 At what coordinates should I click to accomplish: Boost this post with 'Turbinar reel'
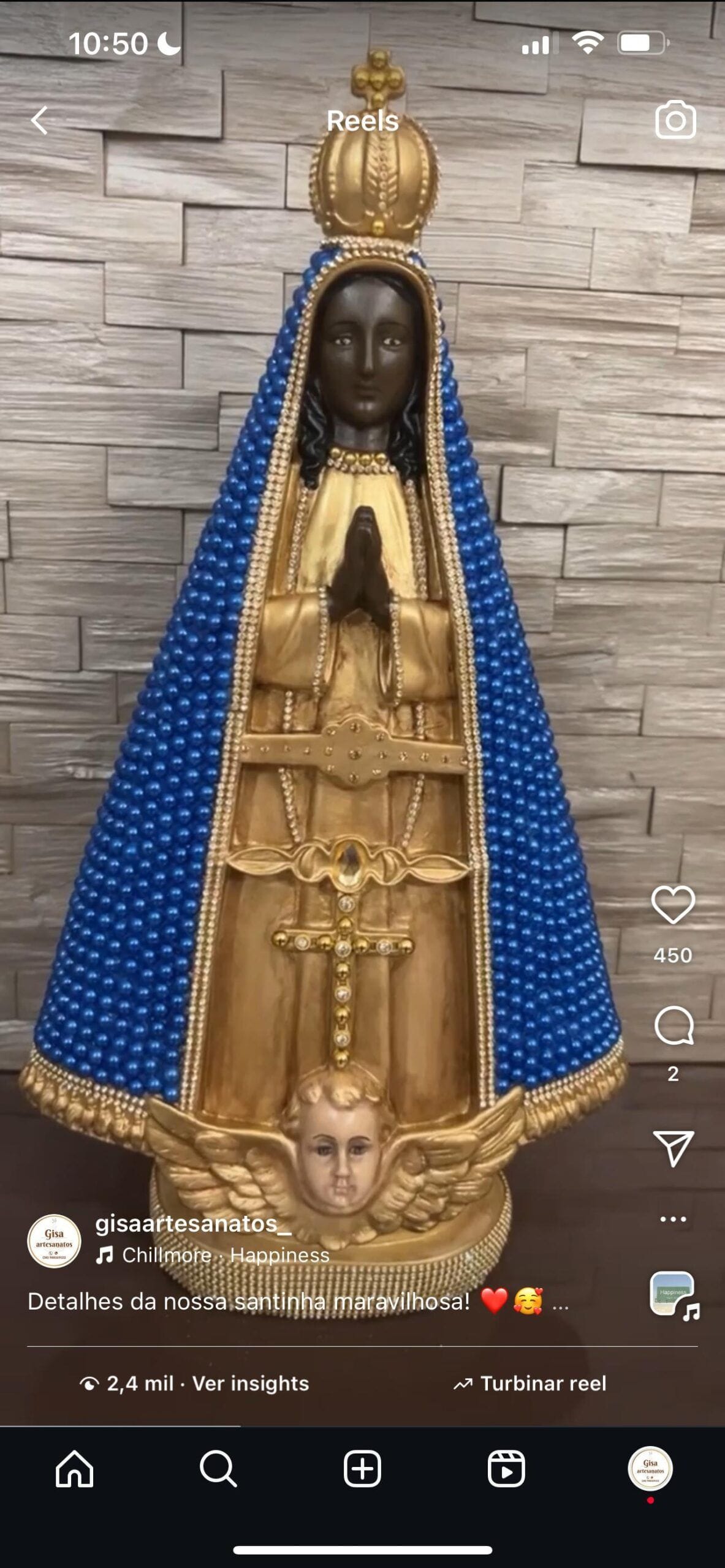pos(530,1383)
